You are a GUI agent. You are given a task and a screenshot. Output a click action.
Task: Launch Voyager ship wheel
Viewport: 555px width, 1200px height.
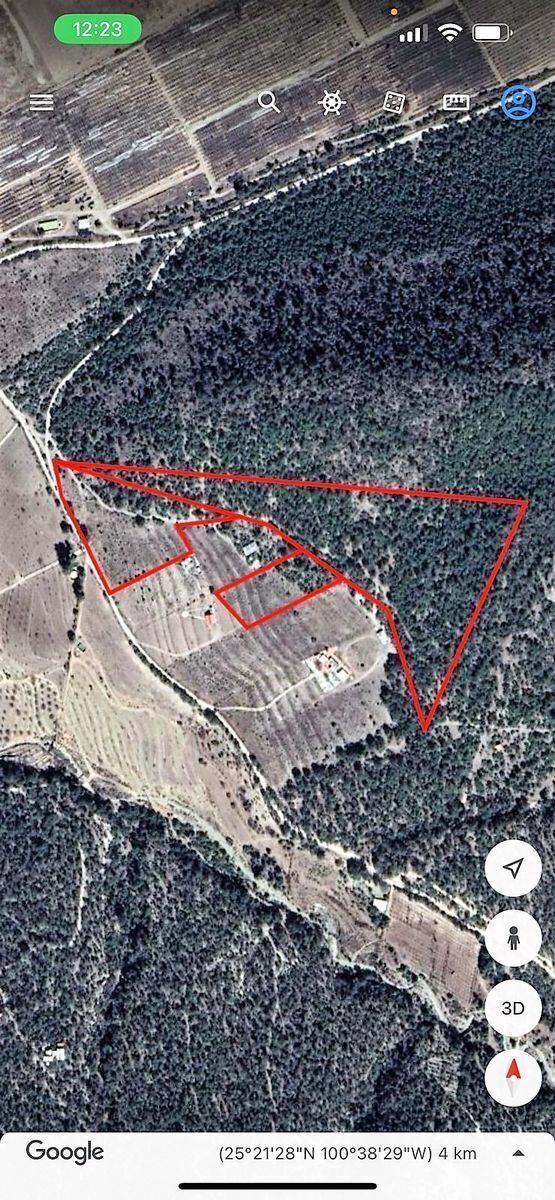coord(331,102)
